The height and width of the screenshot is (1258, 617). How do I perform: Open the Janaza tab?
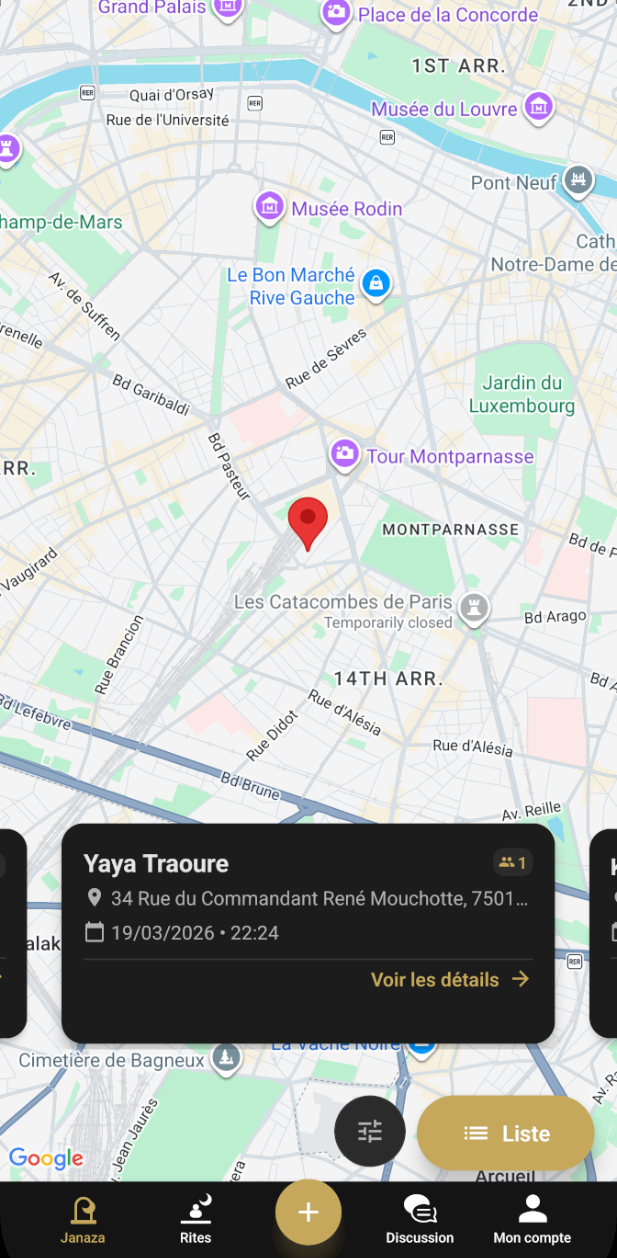[83, 1220]
